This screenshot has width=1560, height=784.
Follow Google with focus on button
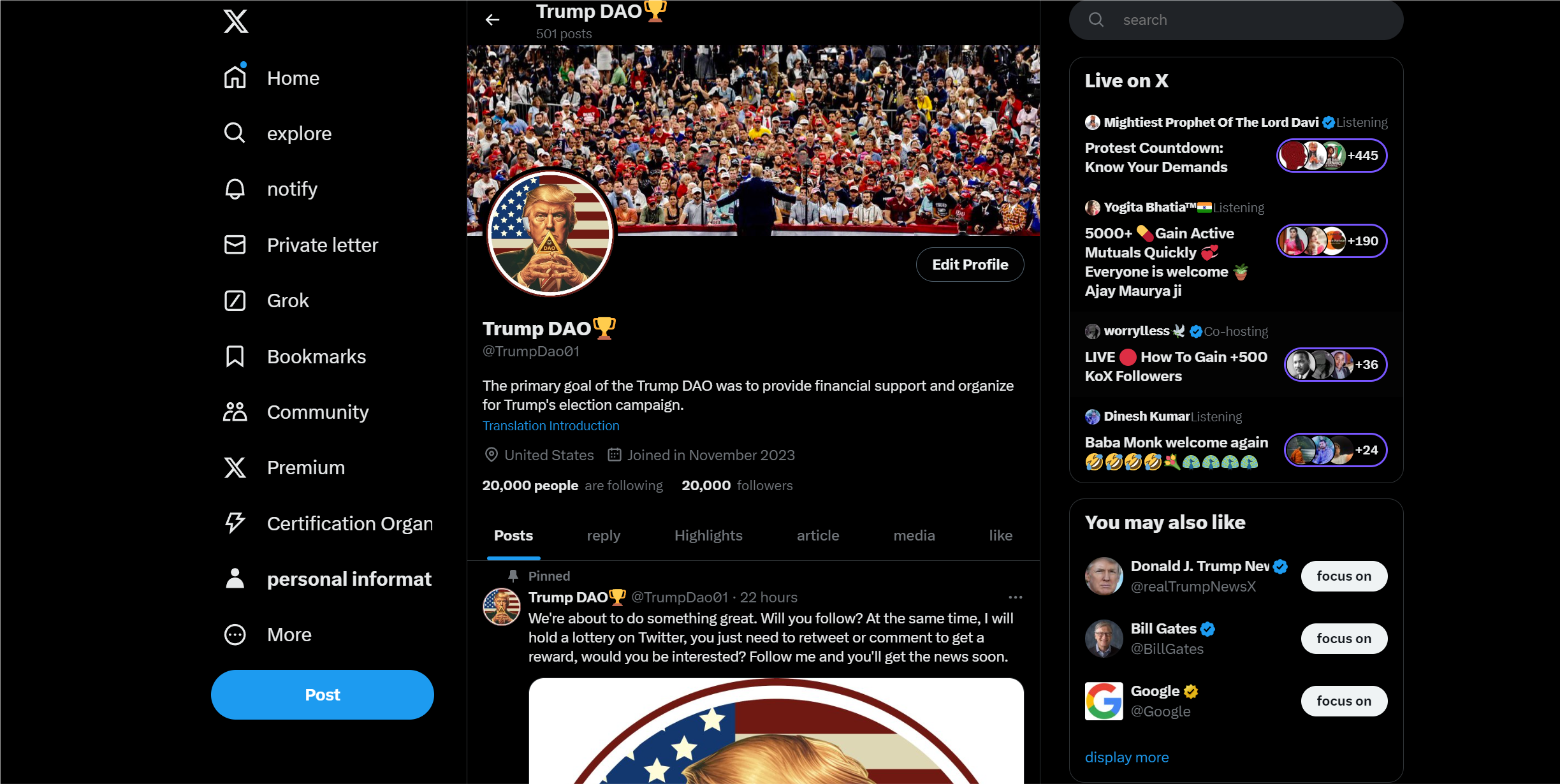pos(1344,701)
